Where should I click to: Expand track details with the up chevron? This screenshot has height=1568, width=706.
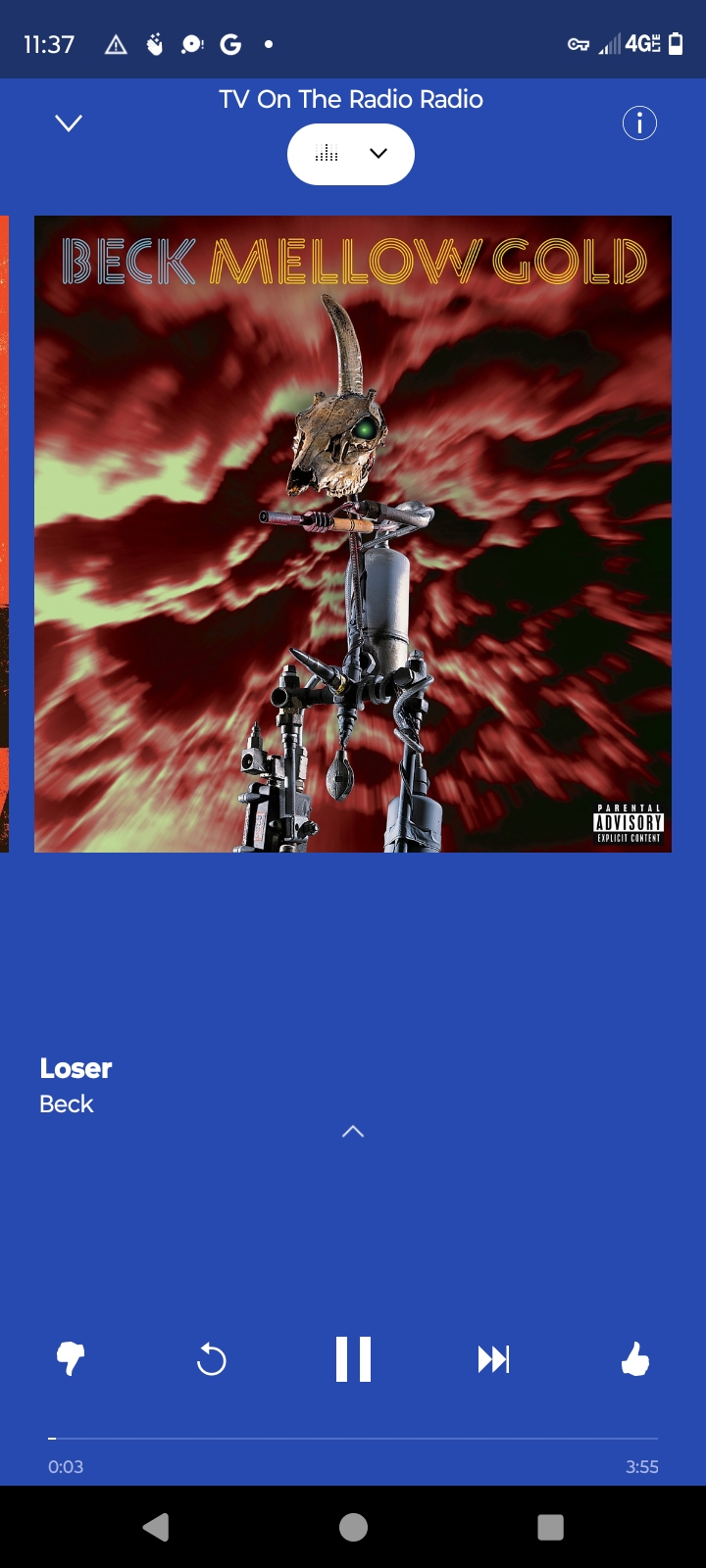tap(353, 1132)
